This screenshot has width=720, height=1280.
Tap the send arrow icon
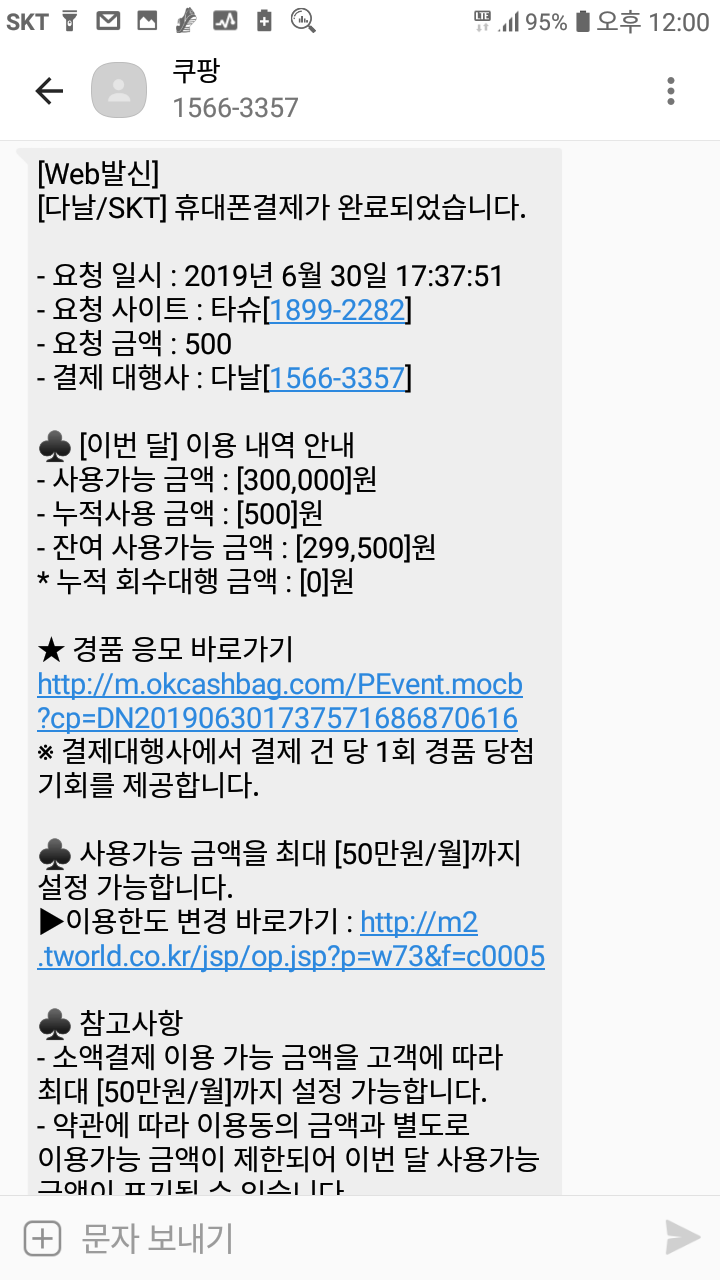682,1238
